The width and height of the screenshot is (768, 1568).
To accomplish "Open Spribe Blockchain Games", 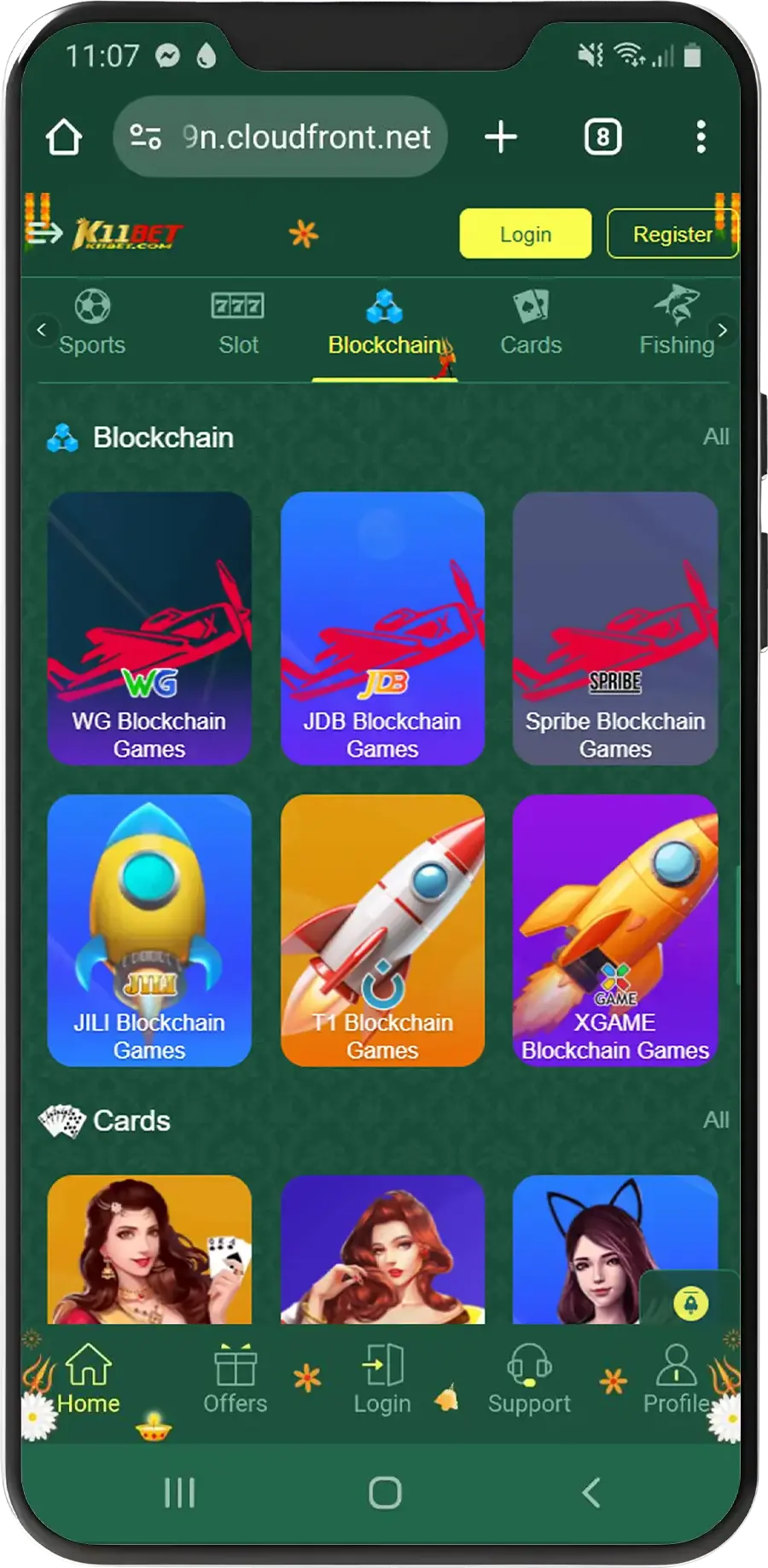I will [614, 628].
